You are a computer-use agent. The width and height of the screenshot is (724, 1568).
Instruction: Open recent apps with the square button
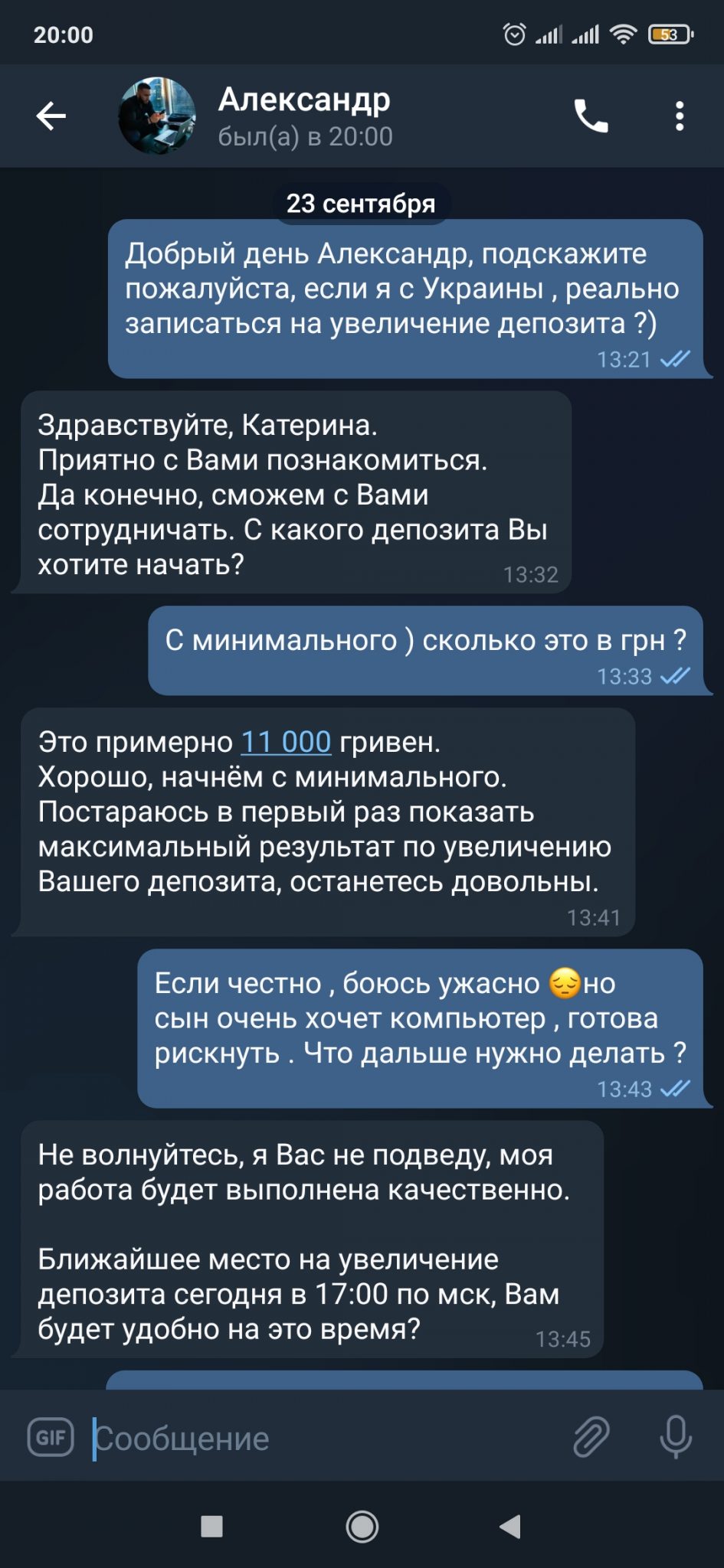pos(211,1527)
